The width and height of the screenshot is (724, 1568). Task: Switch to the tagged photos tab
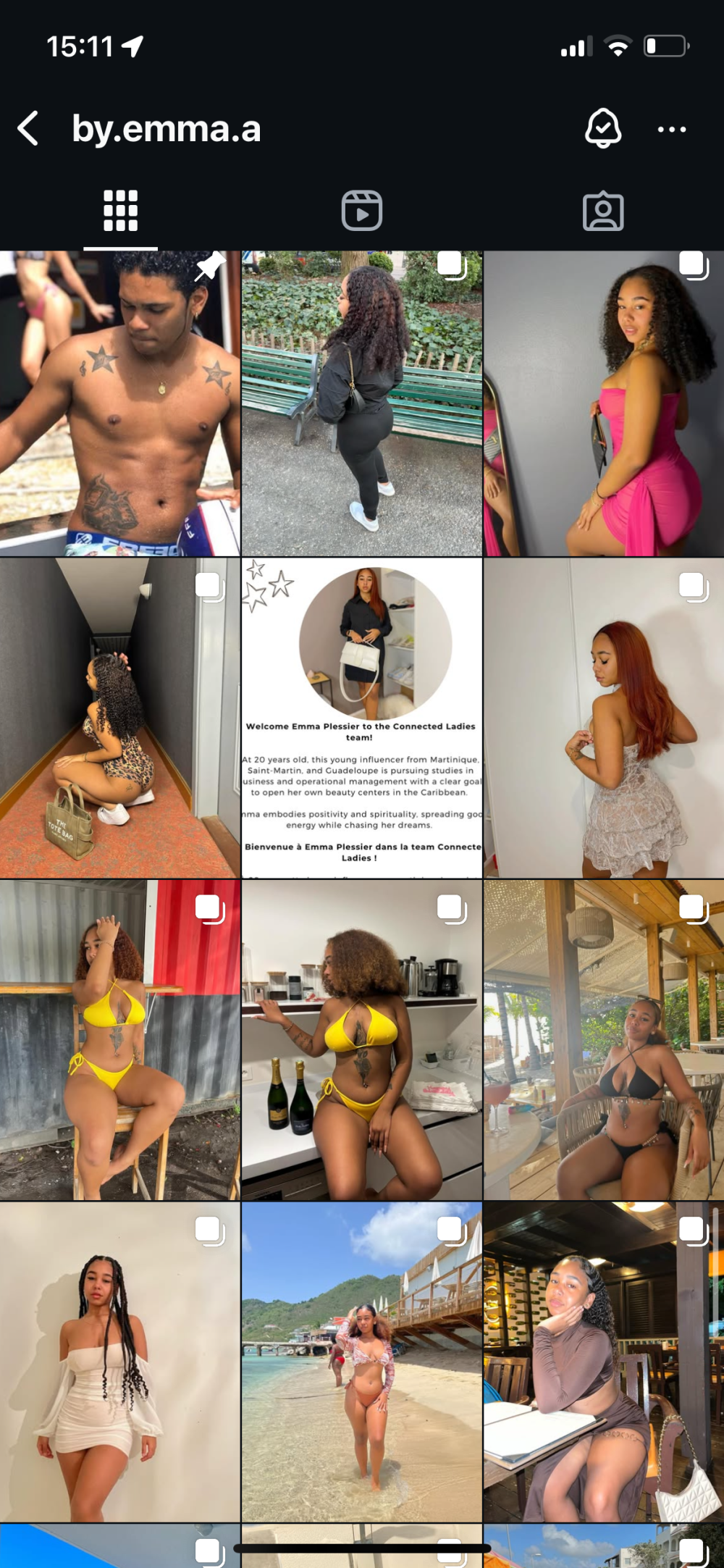click(x=602, y=211)
